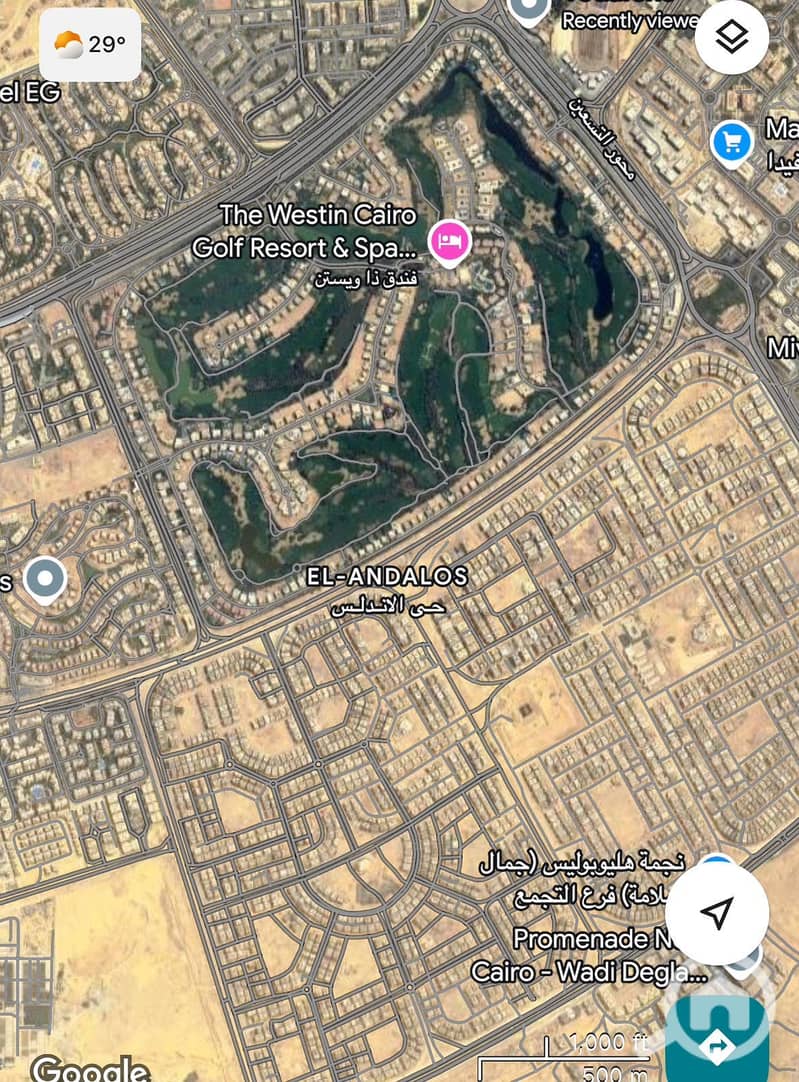Center map on my current location
Screen dimensions: 799x1082
(x=717, y=912)
